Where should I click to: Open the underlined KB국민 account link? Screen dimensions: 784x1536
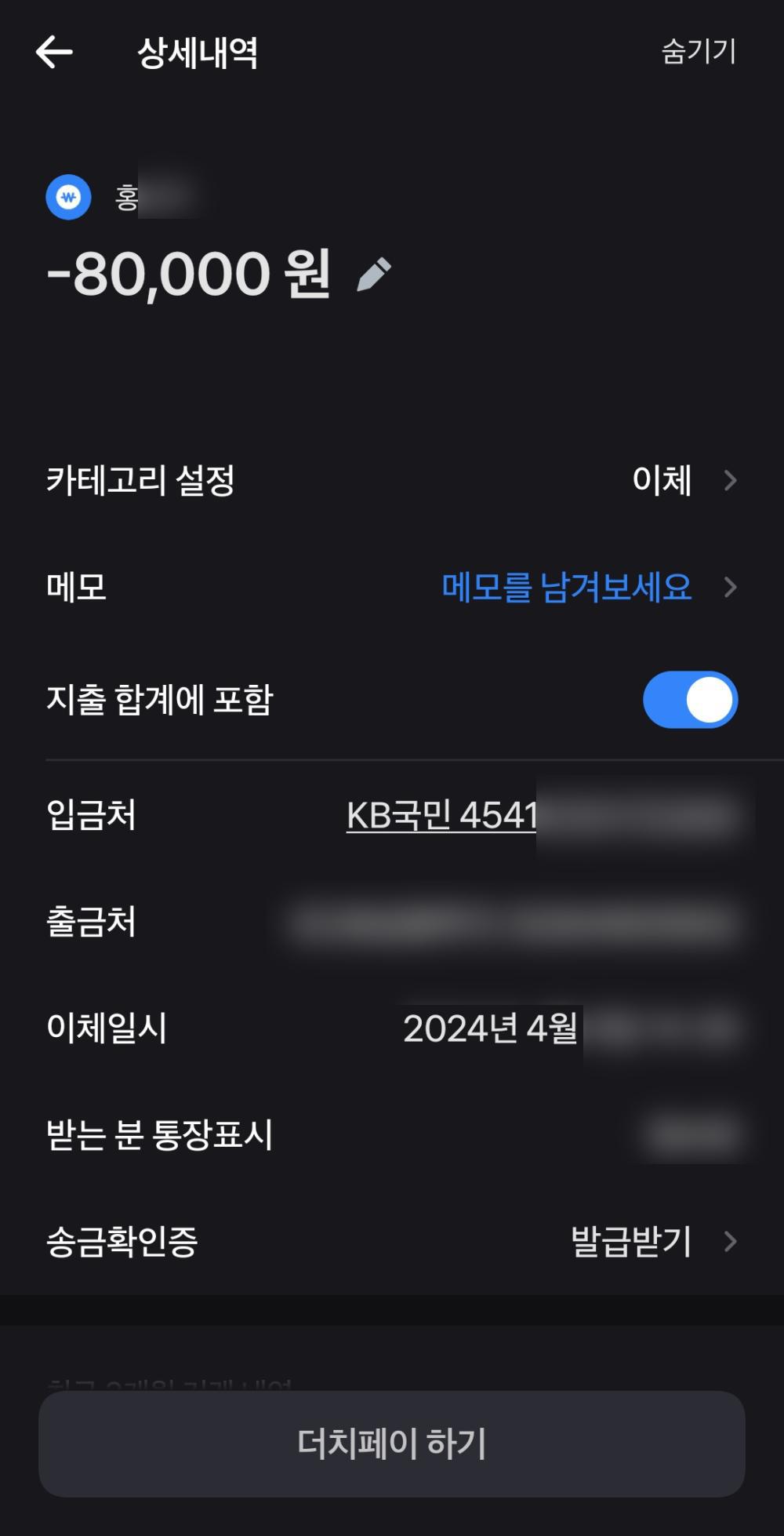coord(442,815)
